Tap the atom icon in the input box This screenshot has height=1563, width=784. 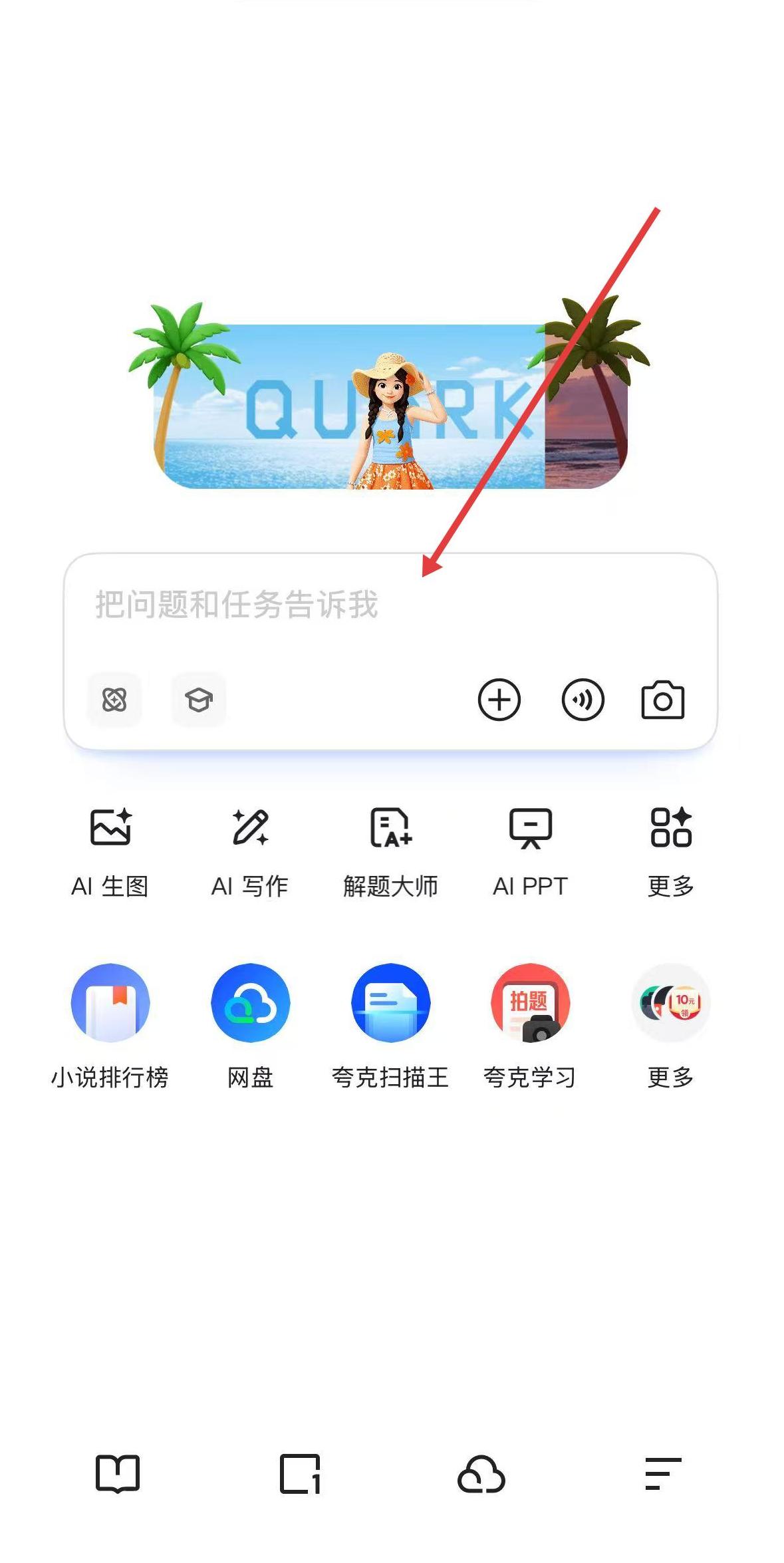[x=114, y=700]
